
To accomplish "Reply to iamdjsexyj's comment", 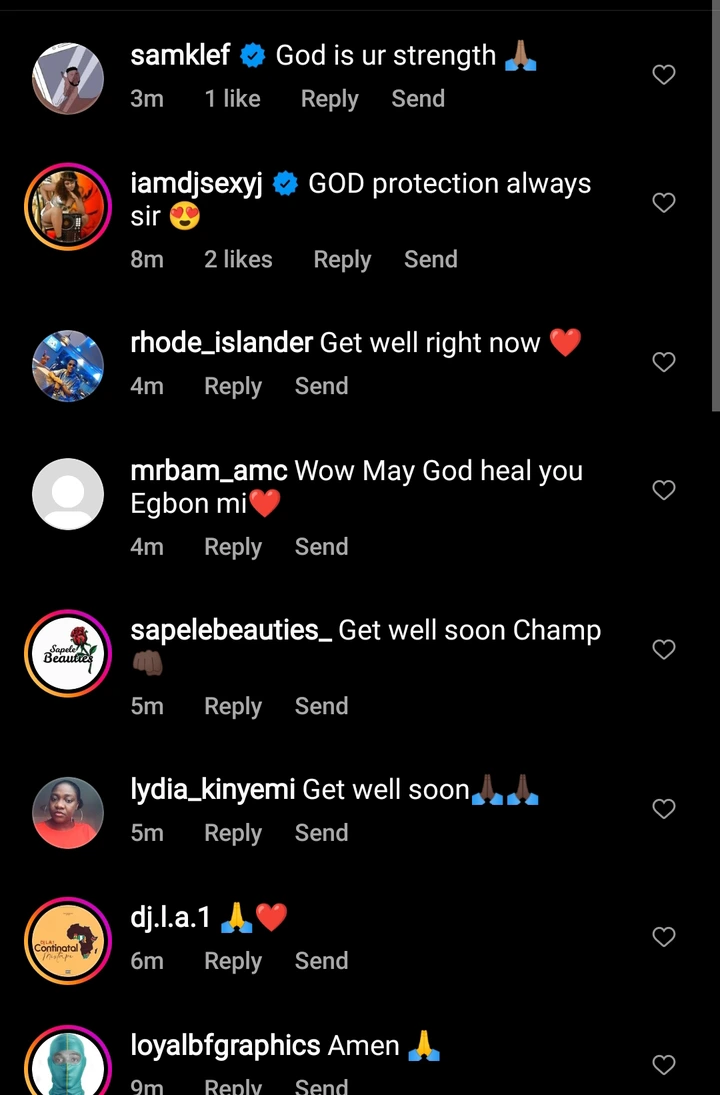I will 342,260.
